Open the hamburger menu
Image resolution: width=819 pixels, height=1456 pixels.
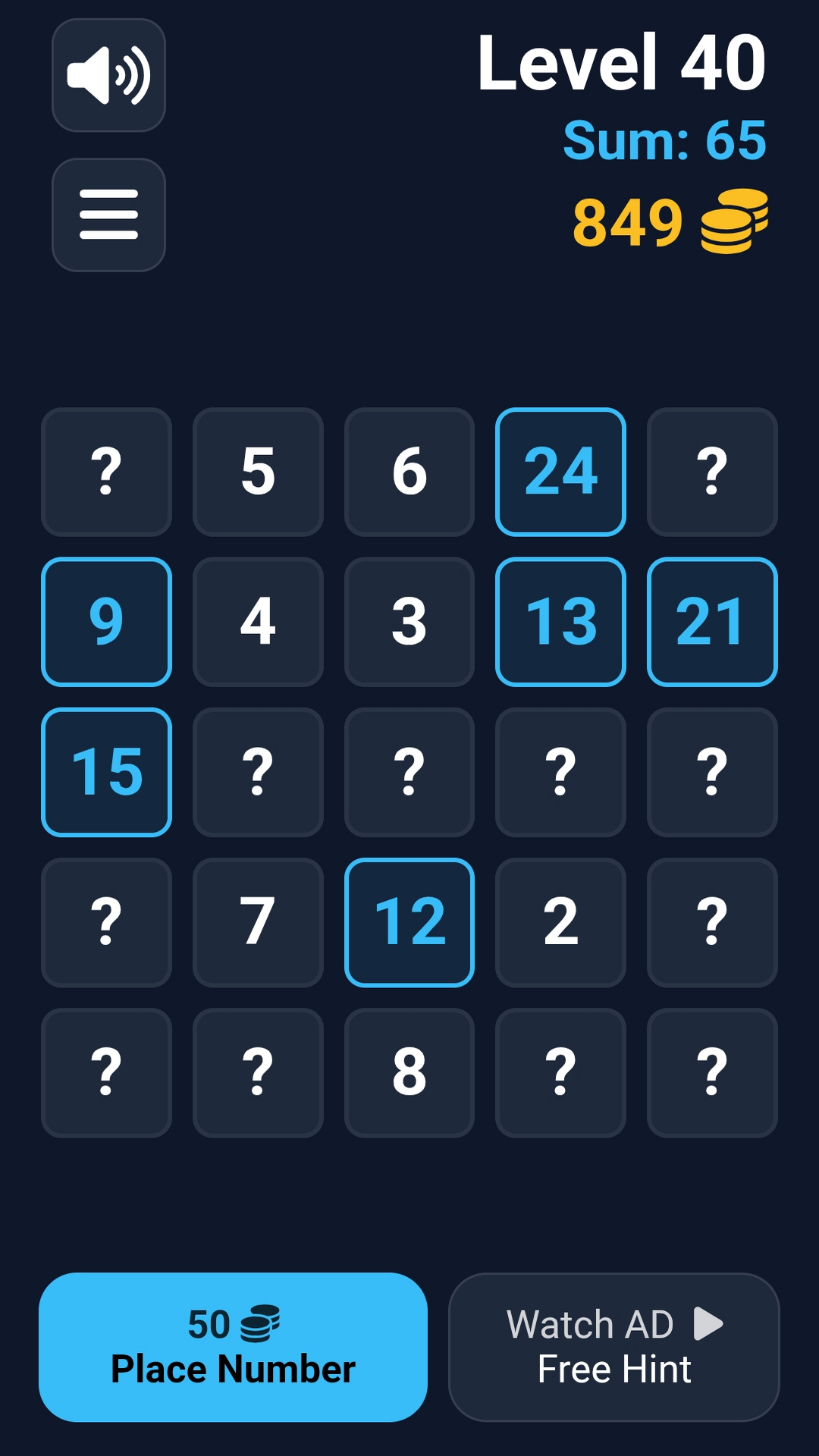click(x=108, y=215)
